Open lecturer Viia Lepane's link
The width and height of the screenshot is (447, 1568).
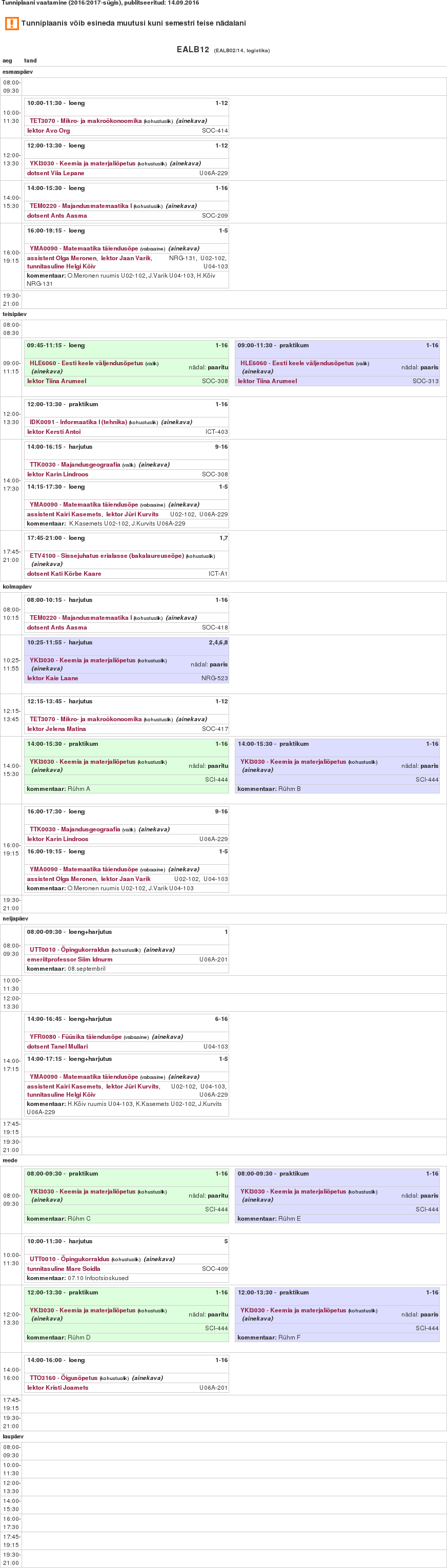coord(55,174)
